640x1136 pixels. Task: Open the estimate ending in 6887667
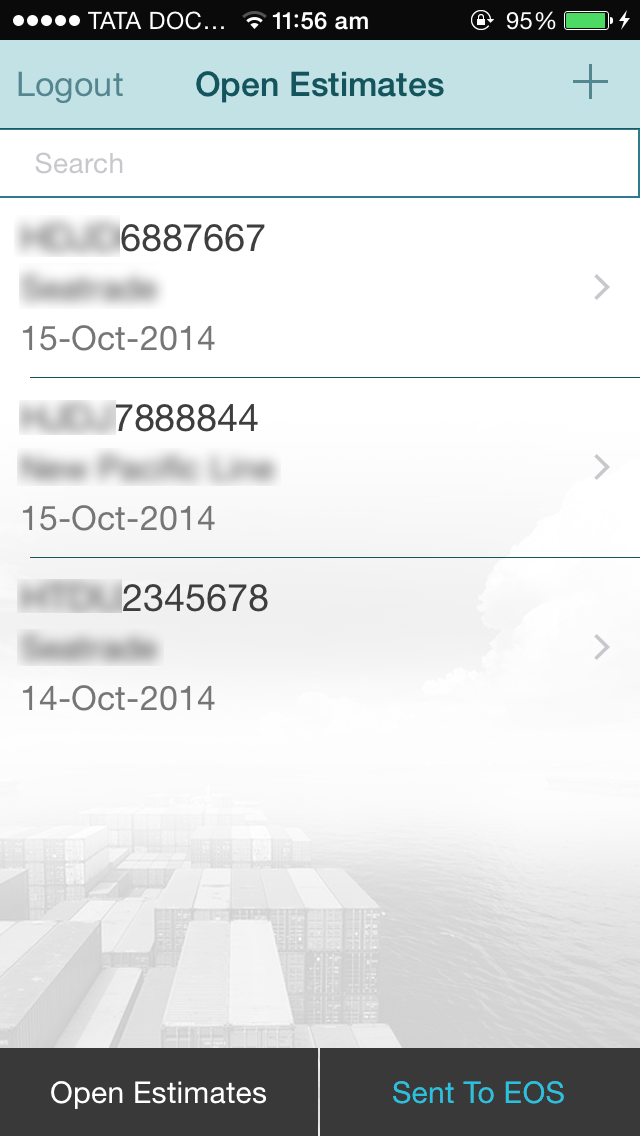320,288
